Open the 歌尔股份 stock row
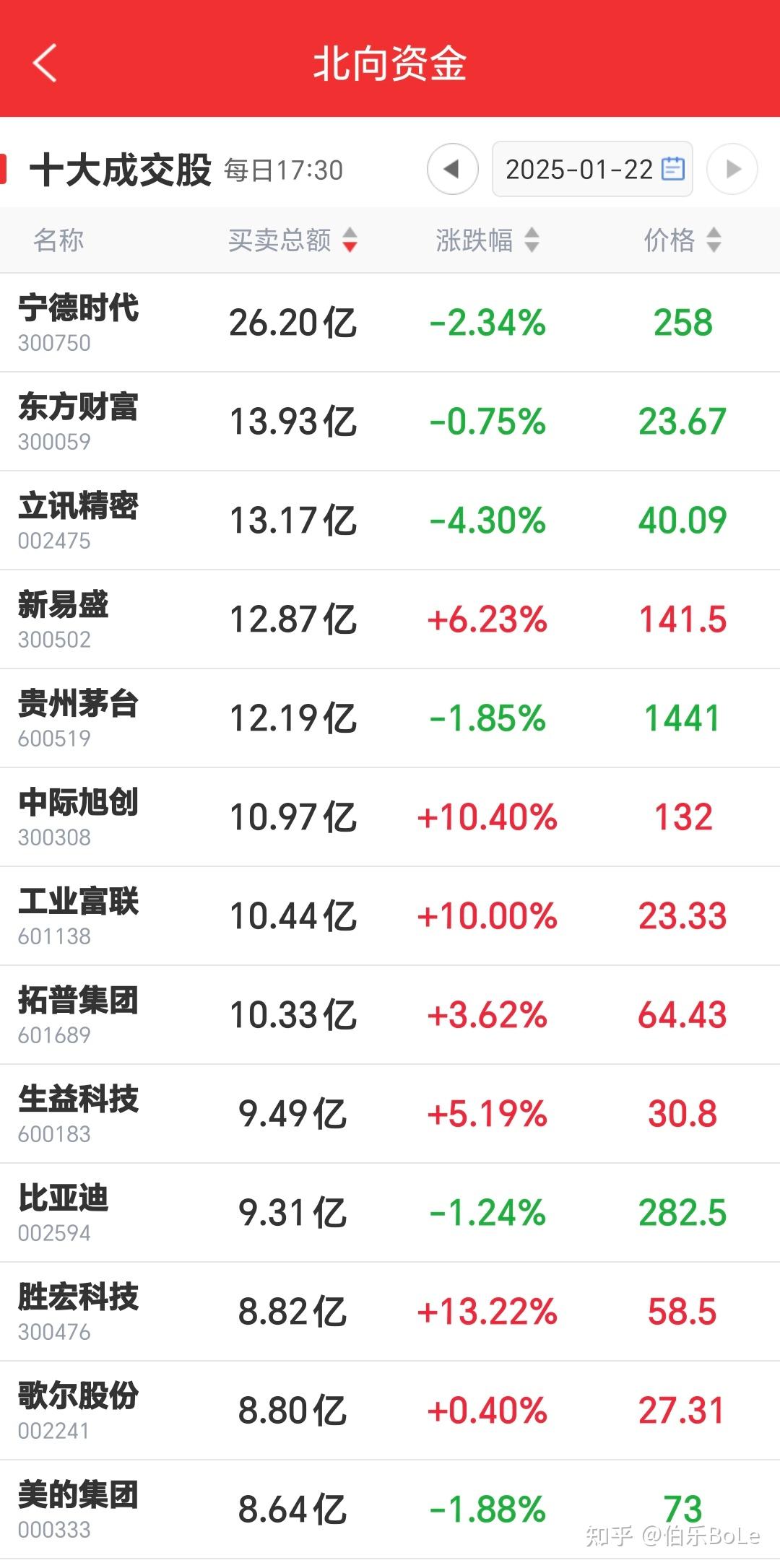780x1568 pixels. pos(390,1411)
